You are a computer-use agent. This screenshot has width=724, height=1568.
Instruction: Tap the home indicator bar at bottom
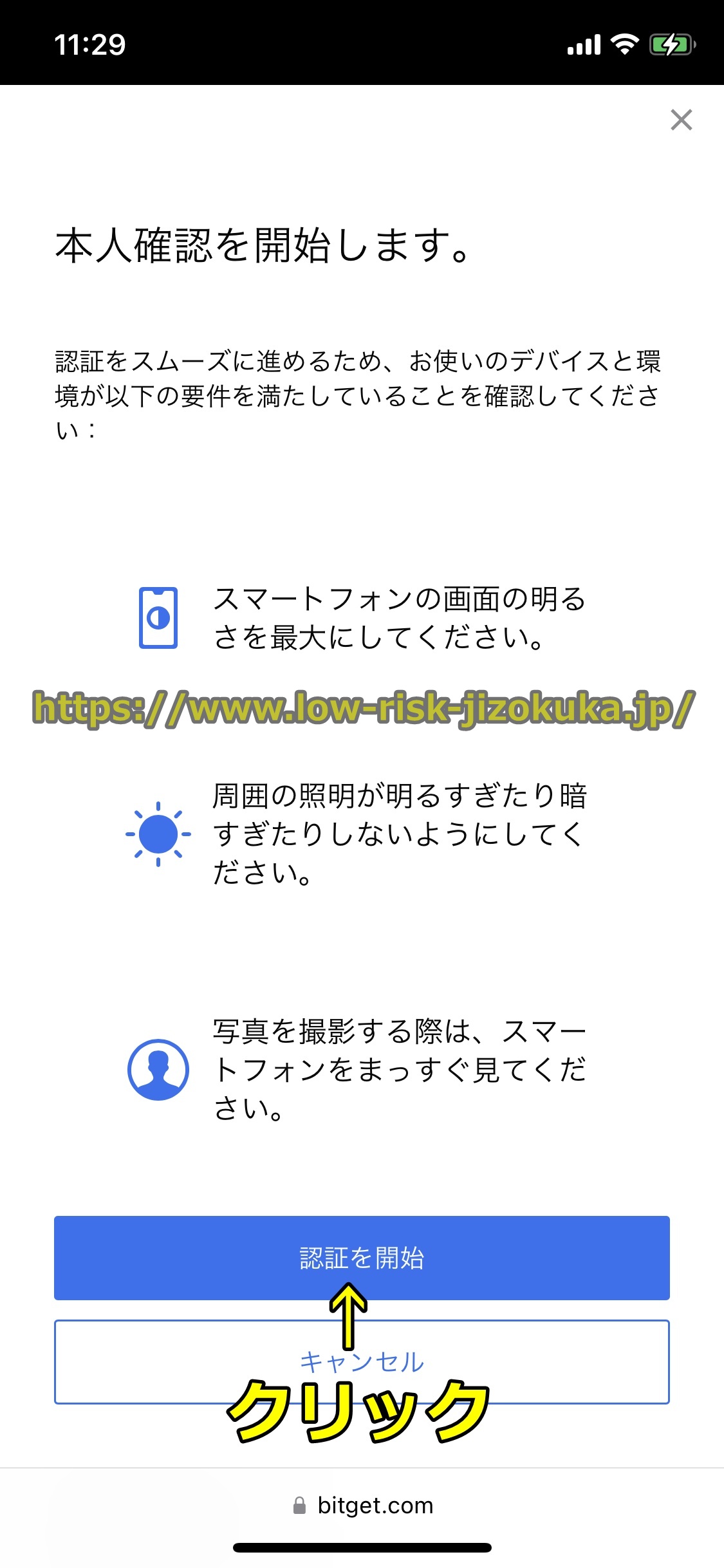[x=362, y=1548]
